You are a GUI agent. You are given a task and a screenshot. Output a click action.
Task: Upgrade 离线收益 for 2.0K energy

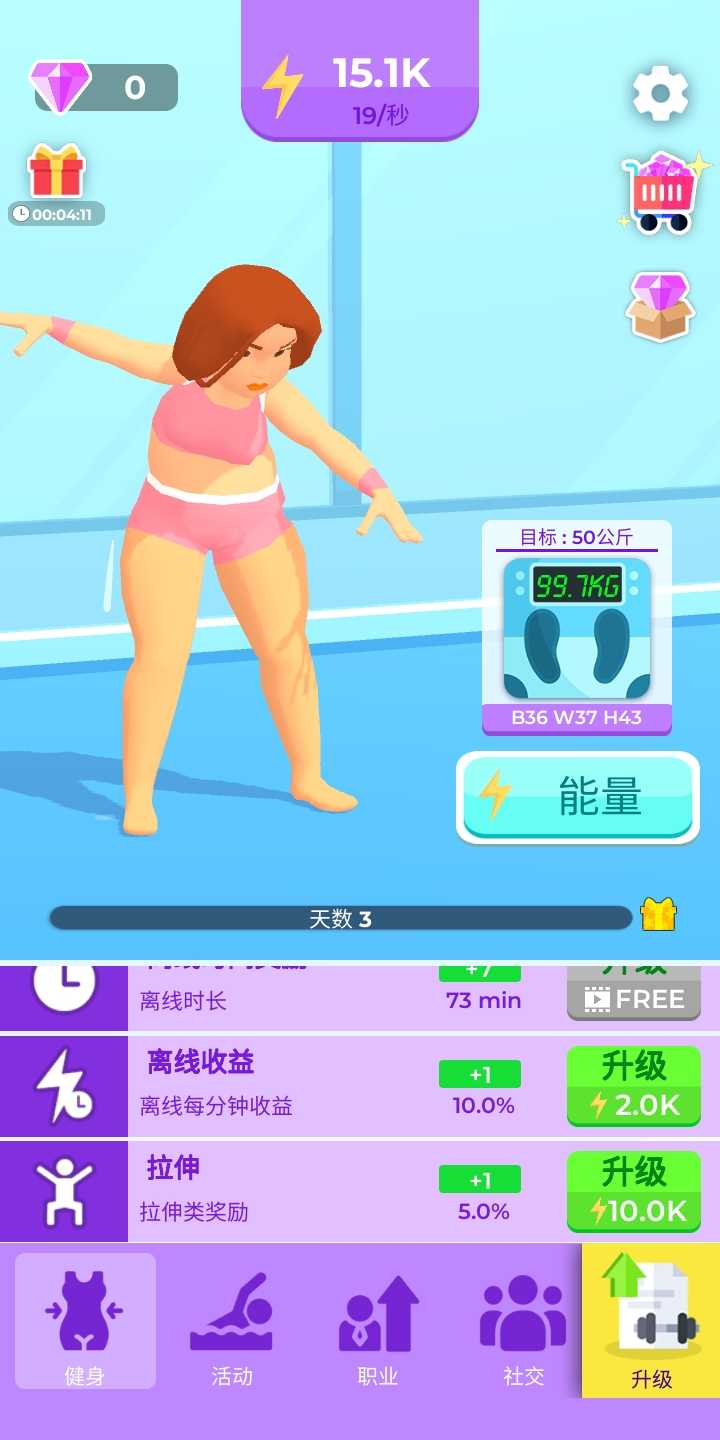click(633, 1087)
